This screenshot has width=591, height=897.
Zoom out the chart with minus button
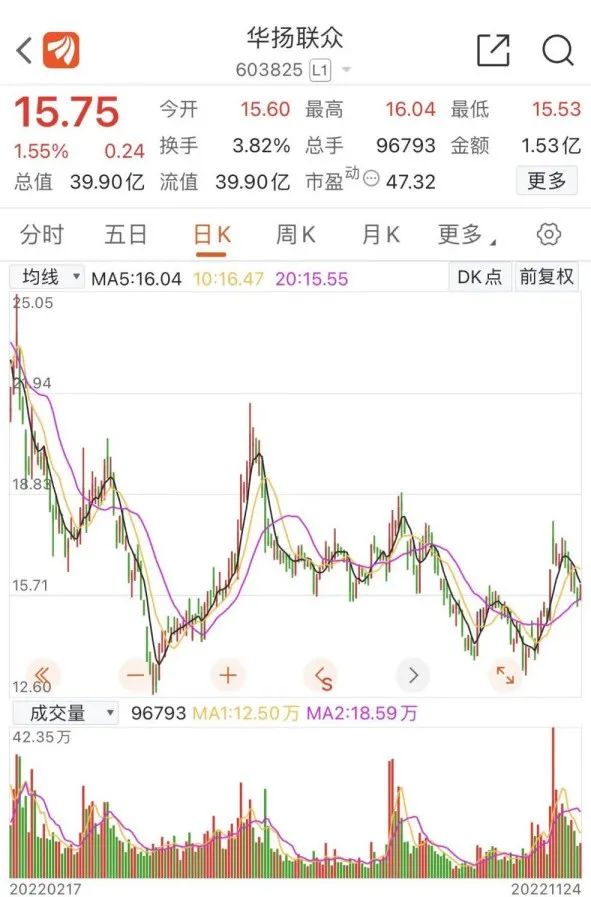[136, 676]
